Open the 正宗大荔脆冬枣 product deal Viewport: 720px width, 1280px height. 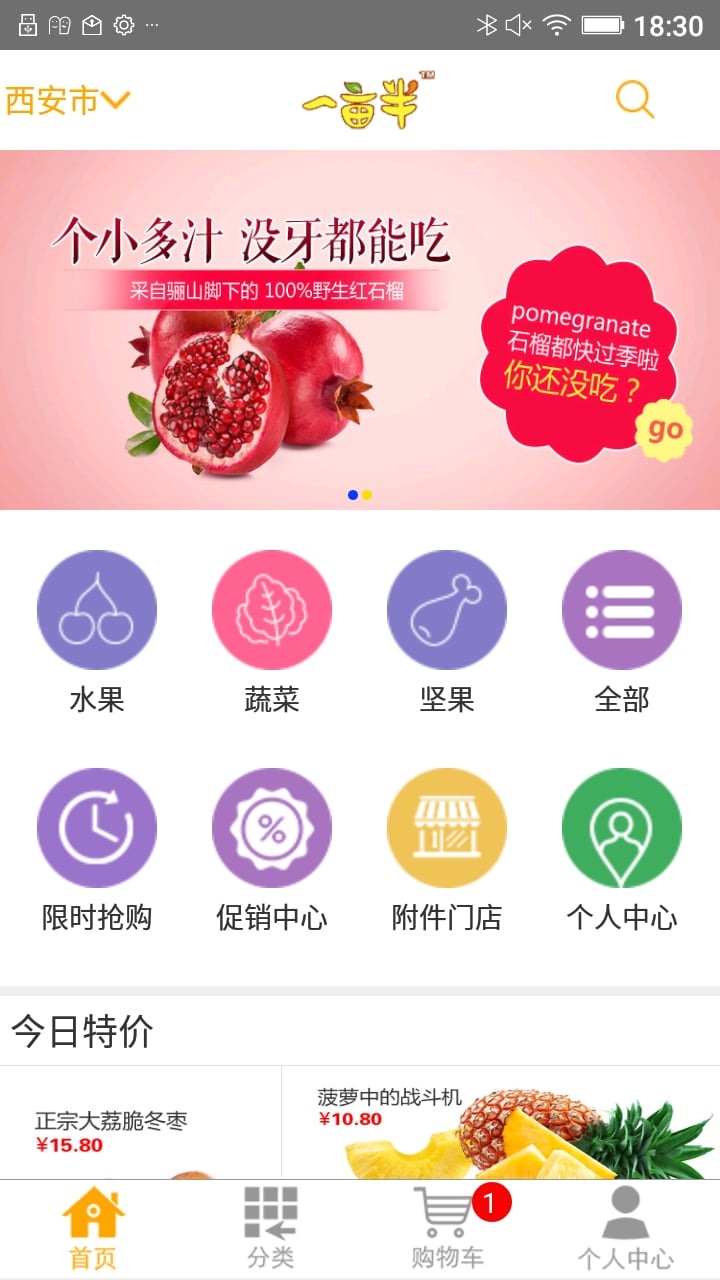[x=140, y=1130]
